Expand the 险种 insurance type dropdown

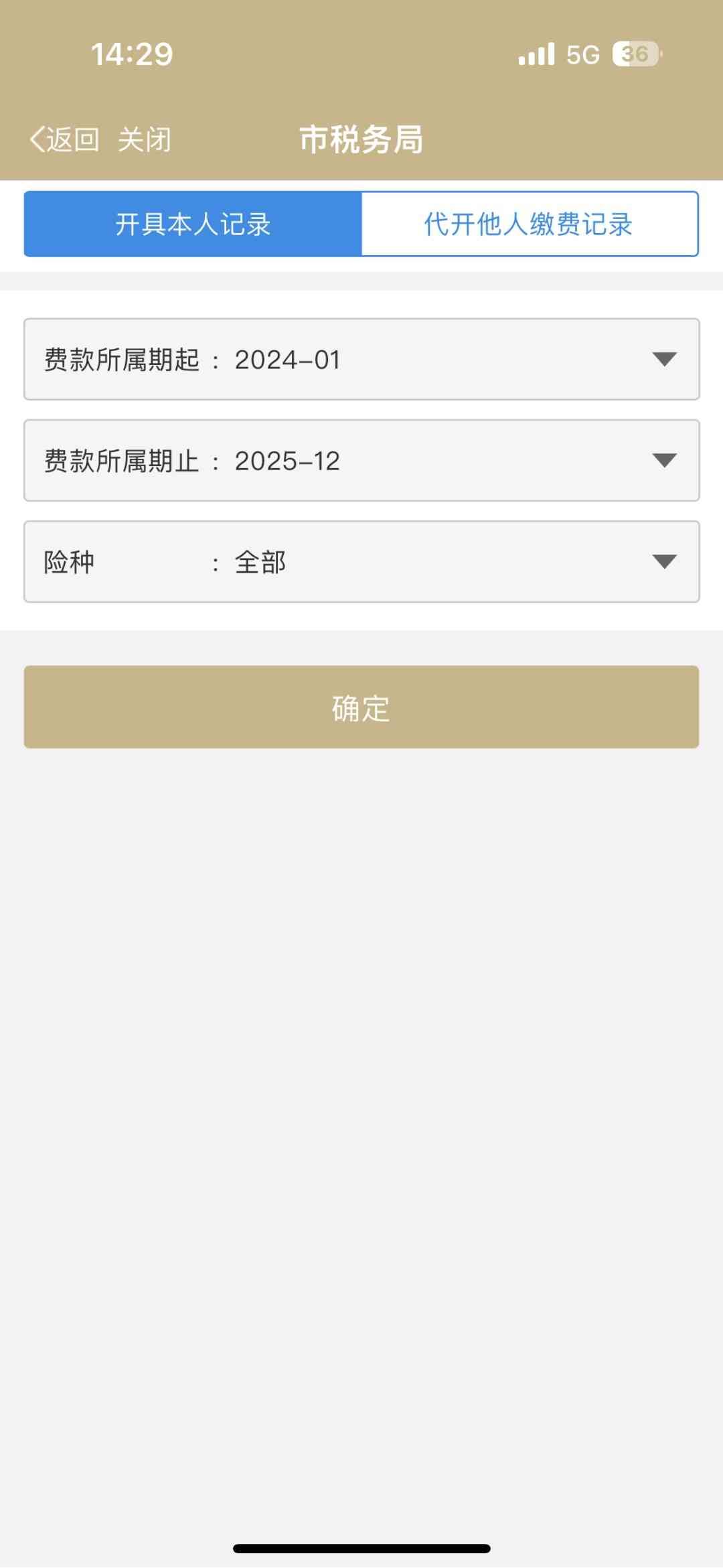pyautogui.click(x=361, y=562)
